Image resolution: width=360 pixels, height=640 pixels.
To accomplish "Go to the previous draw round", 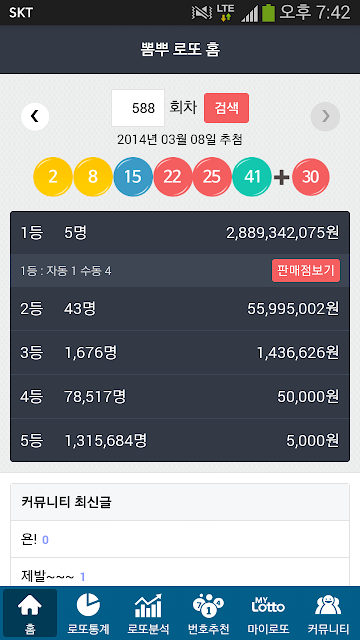I will [x=35, y=117].
